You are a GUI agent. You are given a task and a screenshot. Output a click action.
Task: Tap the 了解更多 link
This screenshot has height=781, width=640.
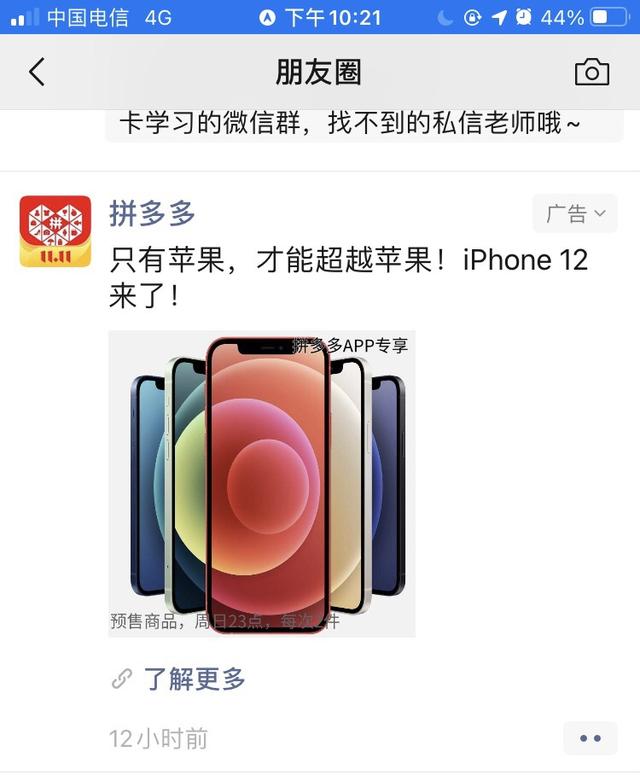(x=194, y=679)
